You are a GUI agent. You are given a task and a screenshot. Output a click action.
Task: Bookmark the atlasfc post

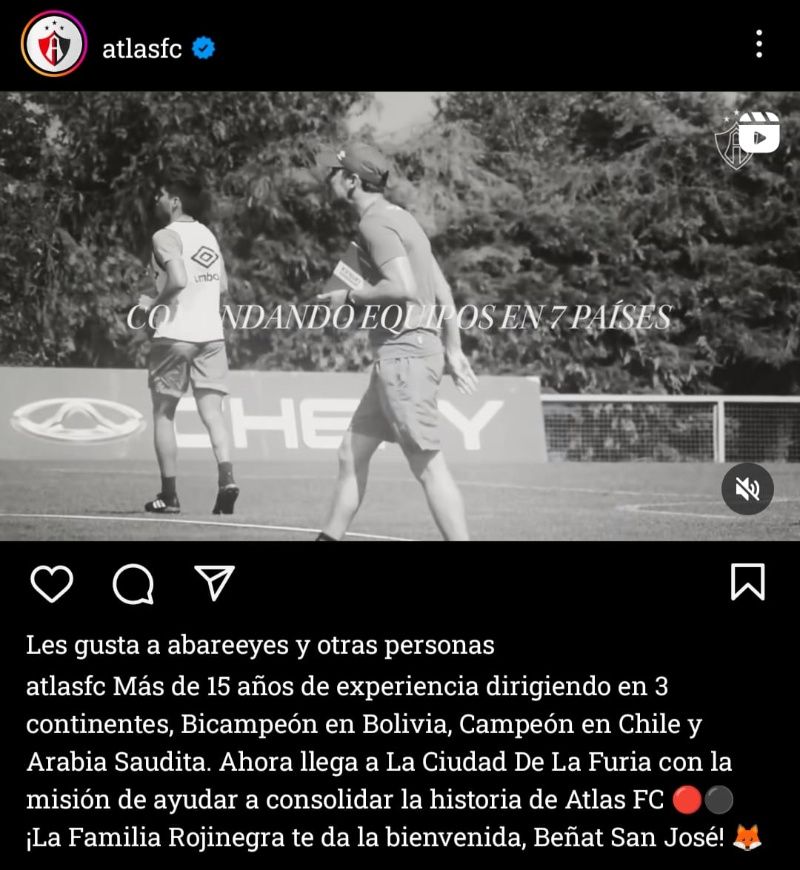pos(747,582)
